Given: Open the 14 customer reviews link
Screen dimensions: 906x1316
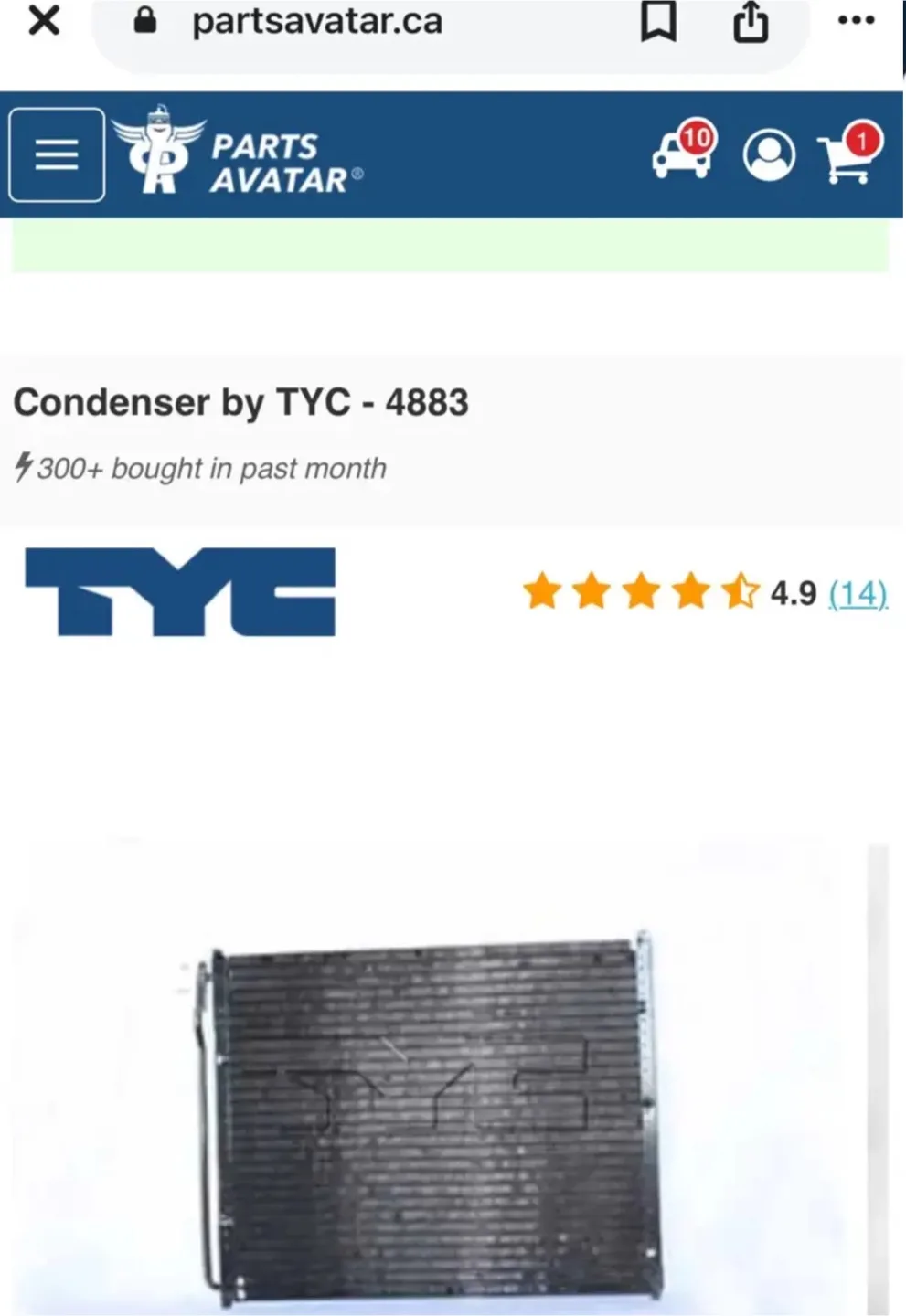Looking at the screenshot, I should coord(857,594).
